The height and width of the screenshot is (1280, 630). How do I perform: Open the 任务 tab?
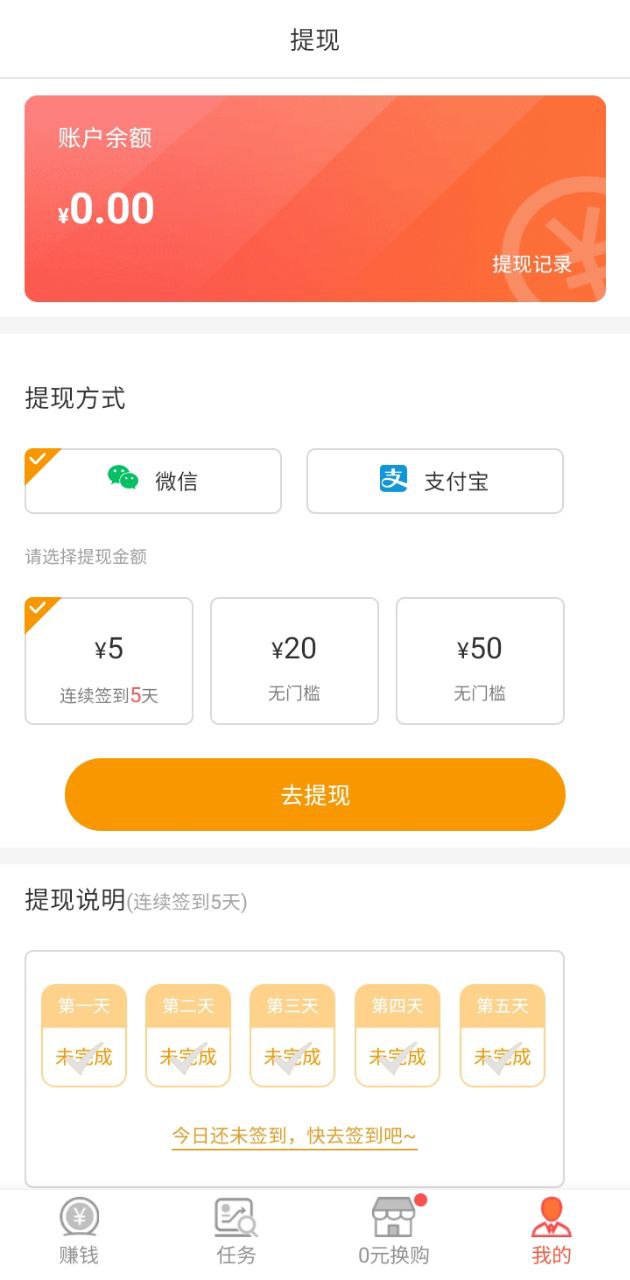point(236,1232)
